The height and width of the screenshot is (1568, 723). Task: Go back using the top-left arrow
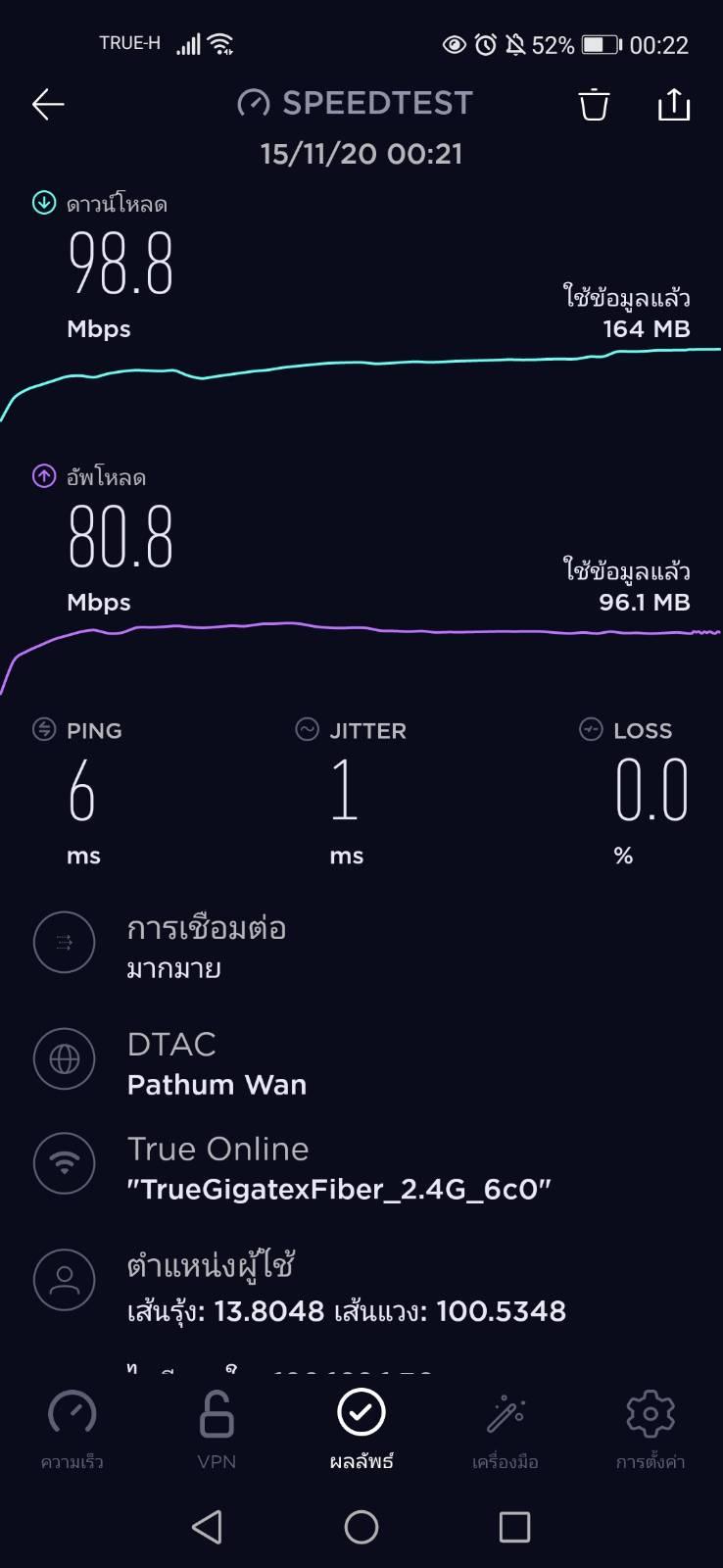48,104
